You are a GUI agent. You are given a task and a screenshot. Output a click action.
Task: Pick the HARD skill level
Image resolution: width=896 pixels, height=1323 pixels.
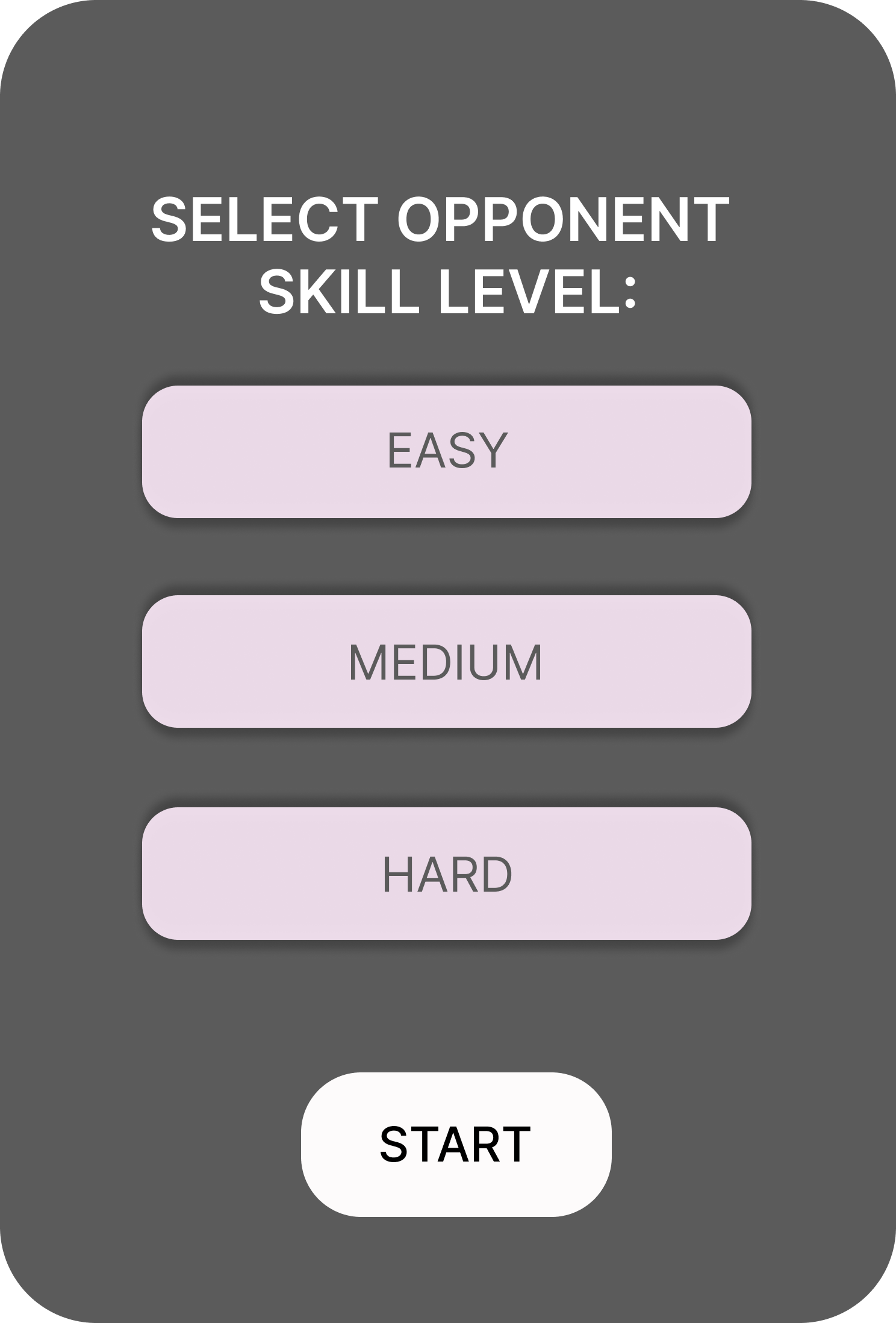446,874
